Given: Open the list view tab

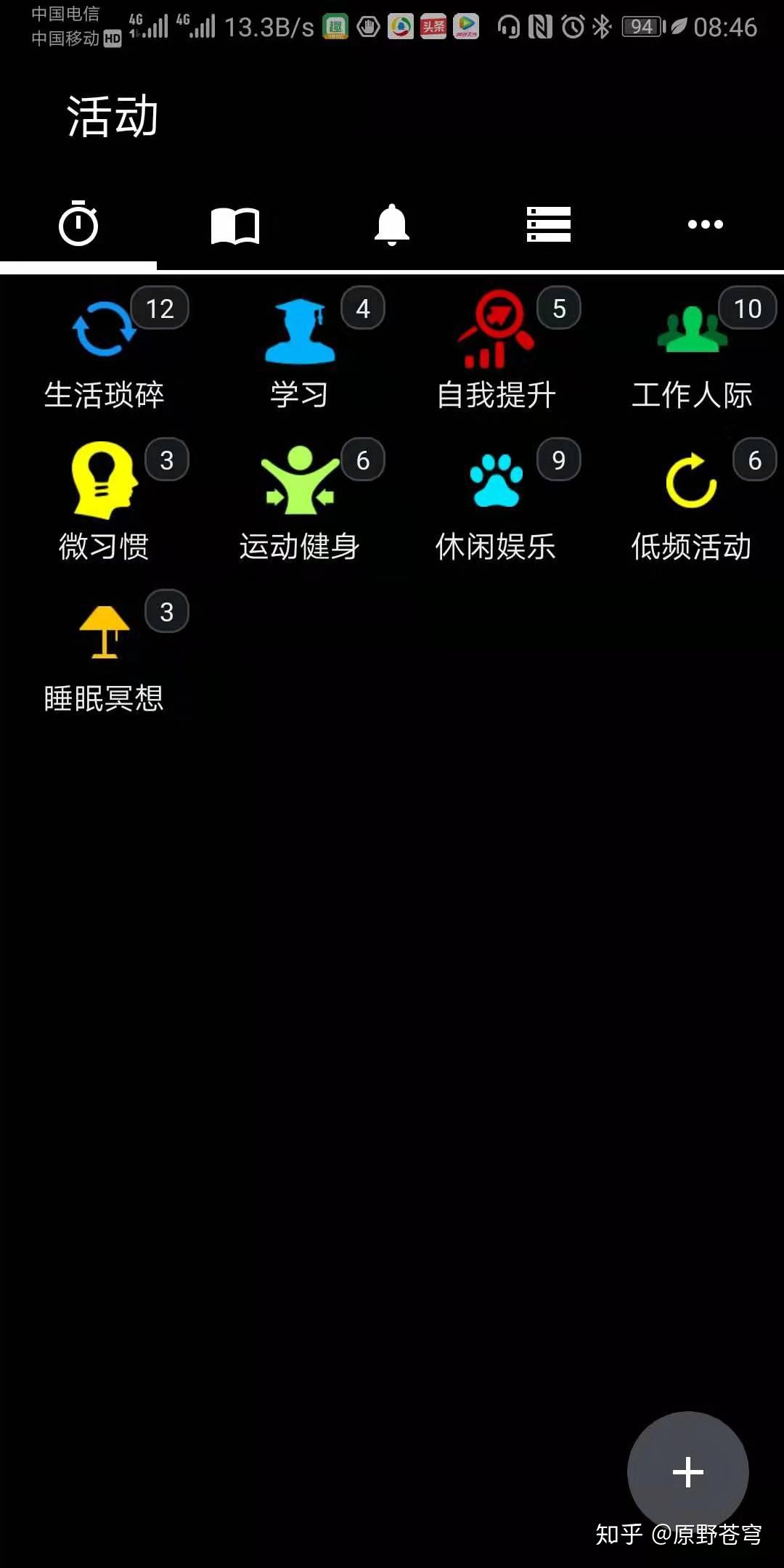Looking at the screenshot, I should (549, 224).
